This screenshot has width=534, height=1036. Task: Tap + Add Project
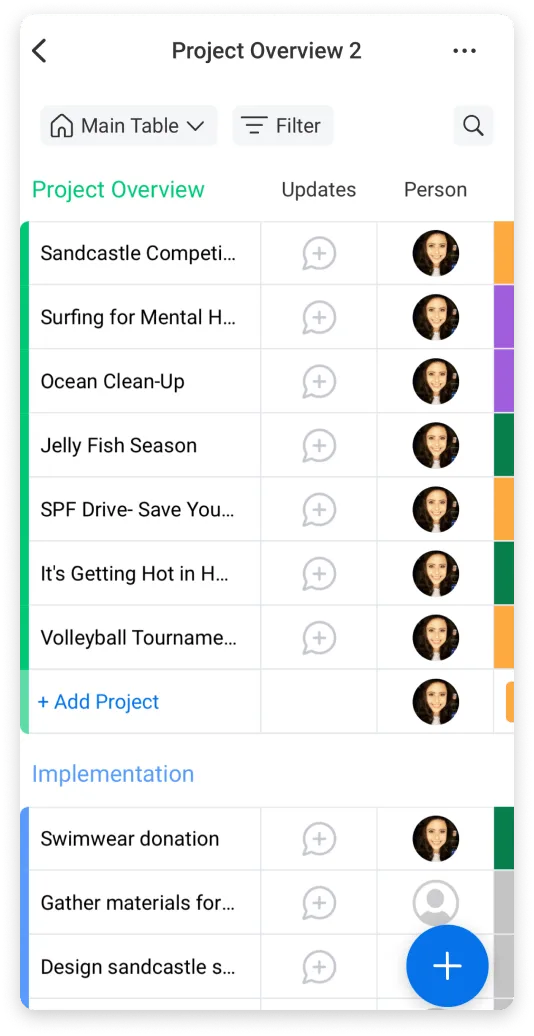tap(98, 702)
